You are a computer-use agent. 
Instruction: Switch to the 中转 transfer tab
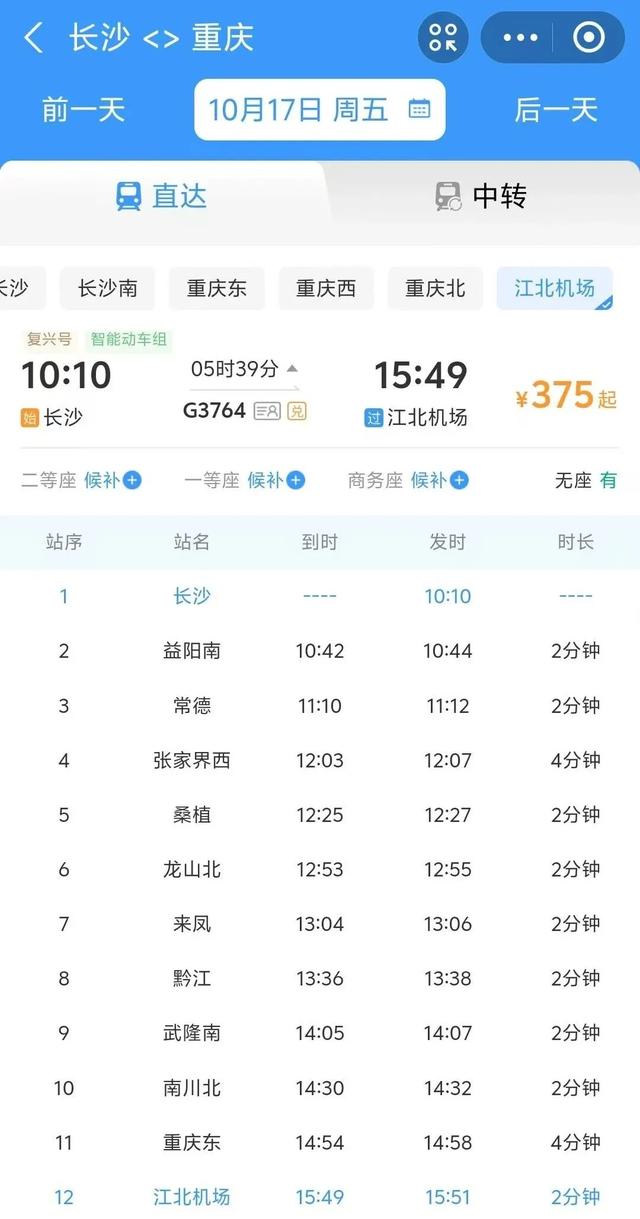click(x=480, y=196)
